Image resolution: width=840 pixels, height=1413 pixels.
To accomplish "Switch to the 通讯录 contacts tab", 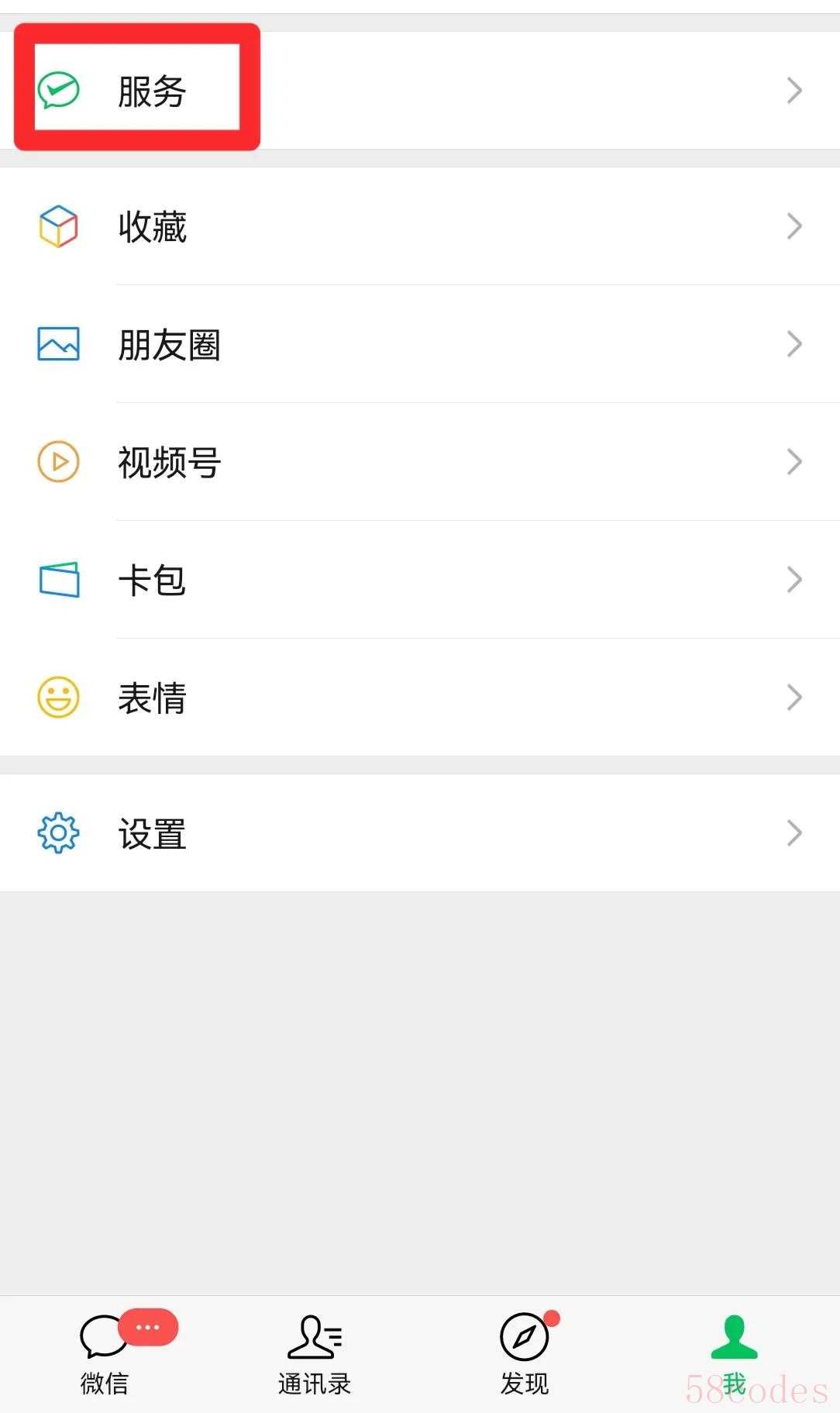I will (x=315, y=1353).
